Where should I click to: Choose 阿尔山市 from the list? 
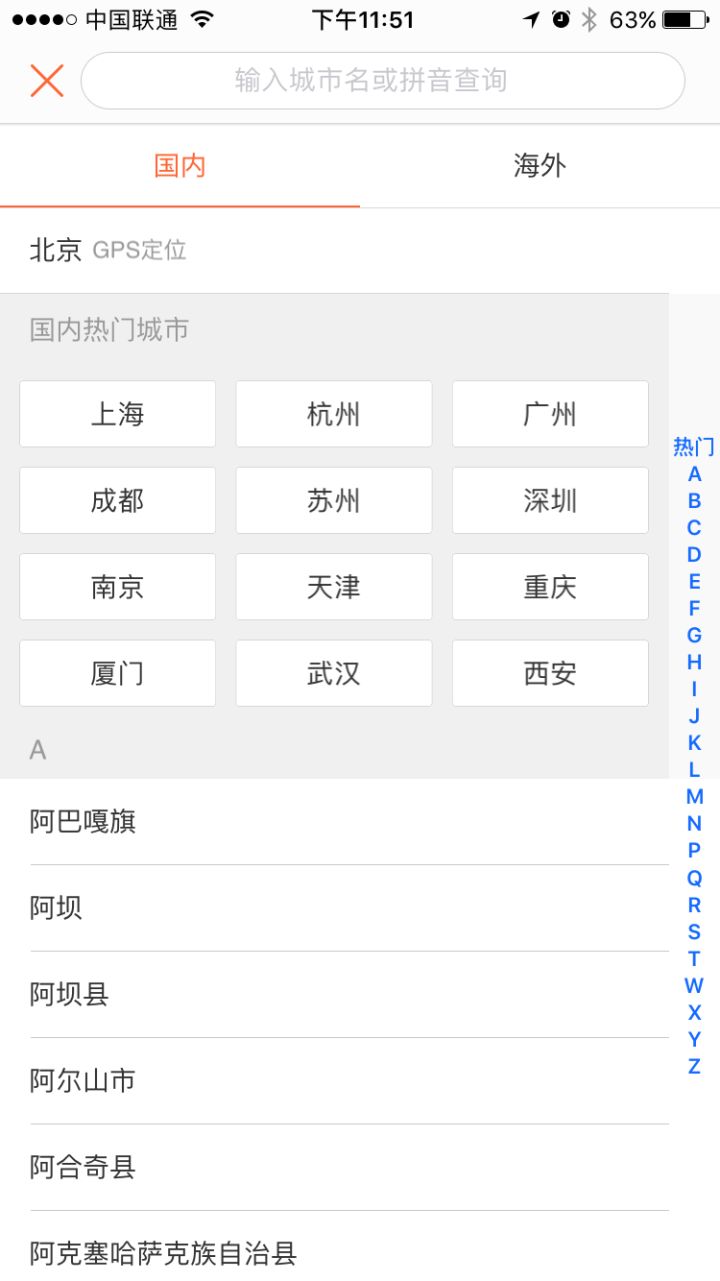point(334,1081)
